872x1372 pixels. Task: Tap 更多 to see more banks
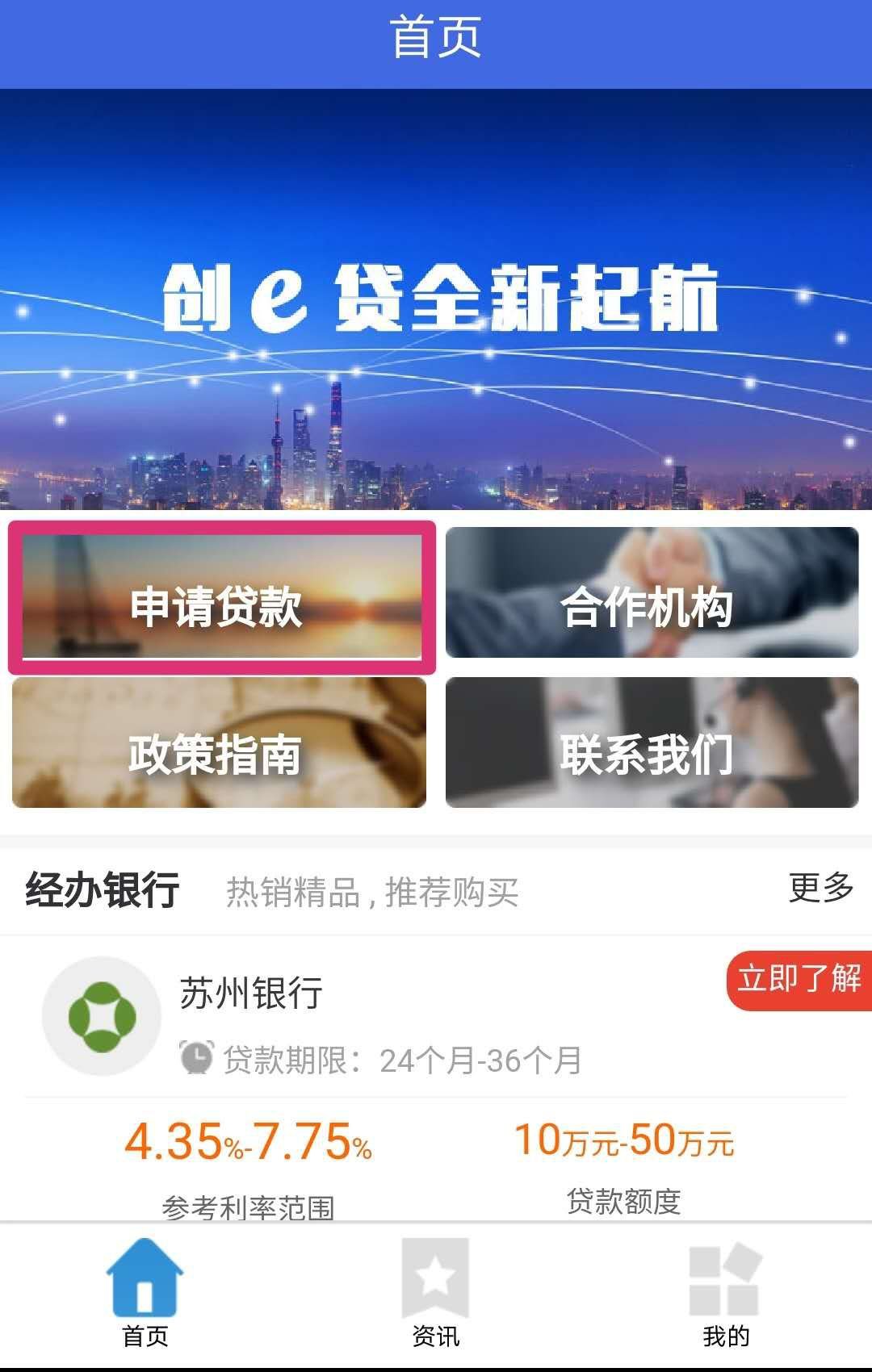[x=820, y=888]
